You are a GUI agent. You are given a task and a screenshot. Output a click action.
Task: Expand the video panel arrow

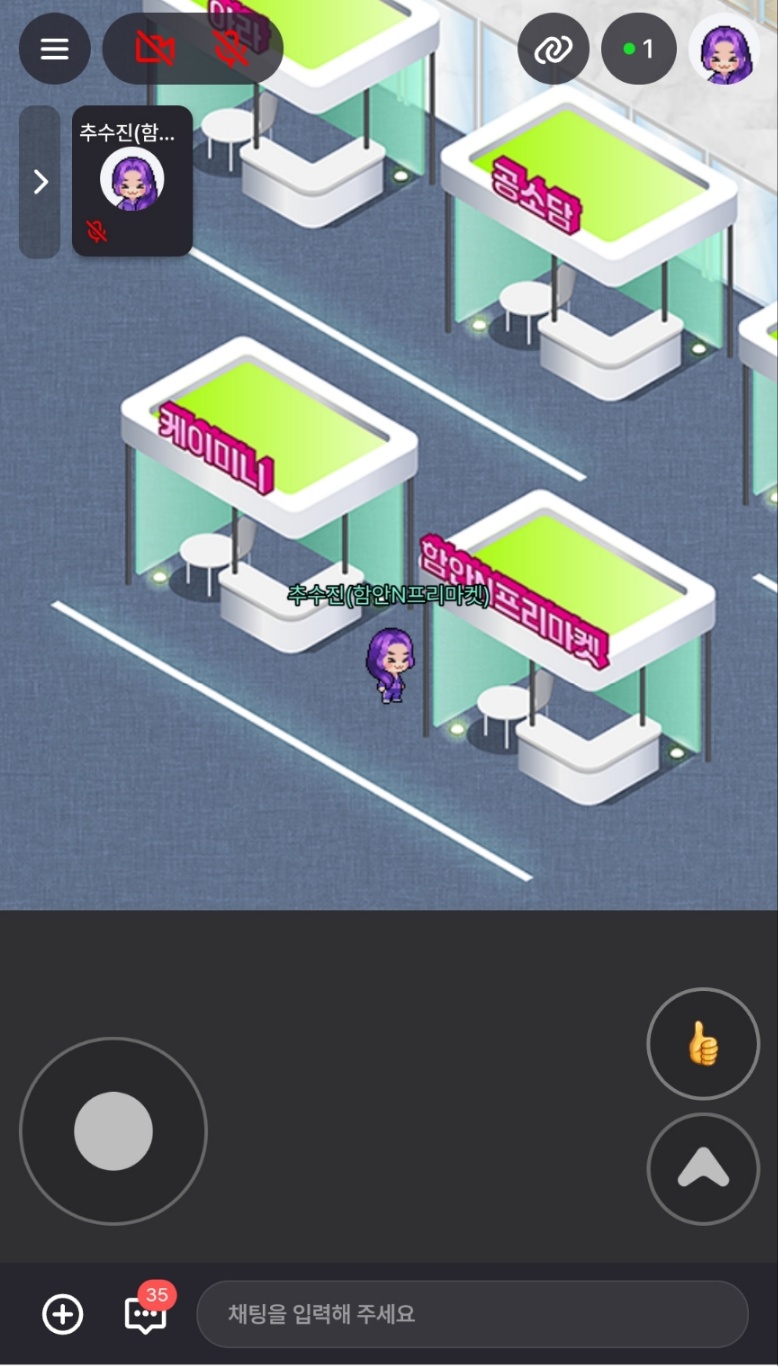(x=40, y=182)
